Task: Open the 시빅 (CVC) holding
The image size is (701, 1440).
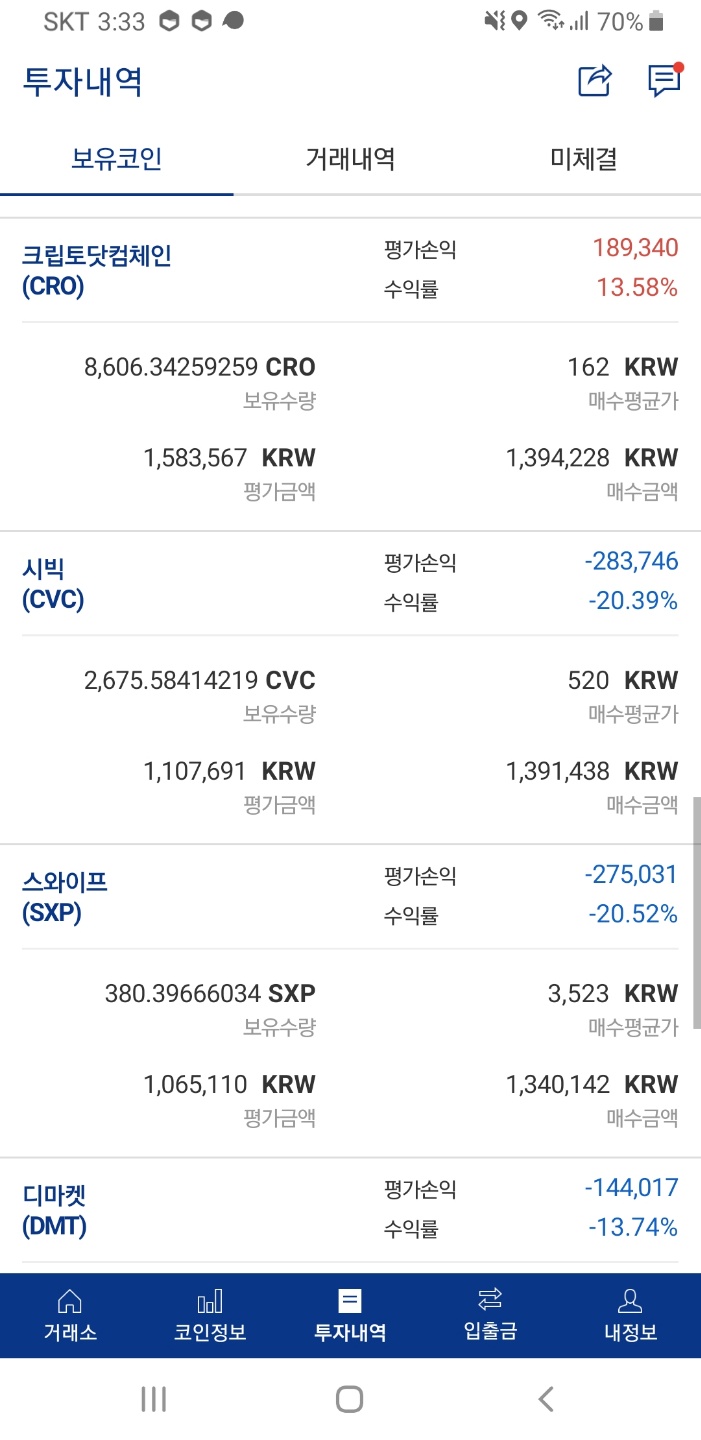Action: click(53, 584)
